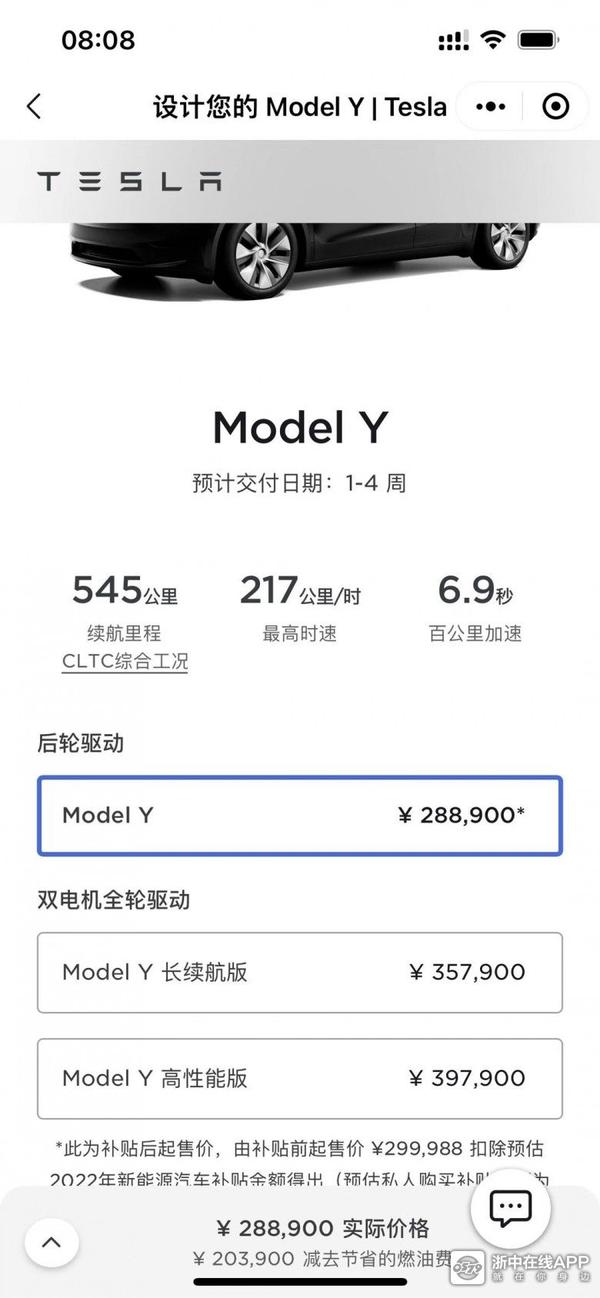Open the CLTC综合工况 link

[x=125, y=662]
